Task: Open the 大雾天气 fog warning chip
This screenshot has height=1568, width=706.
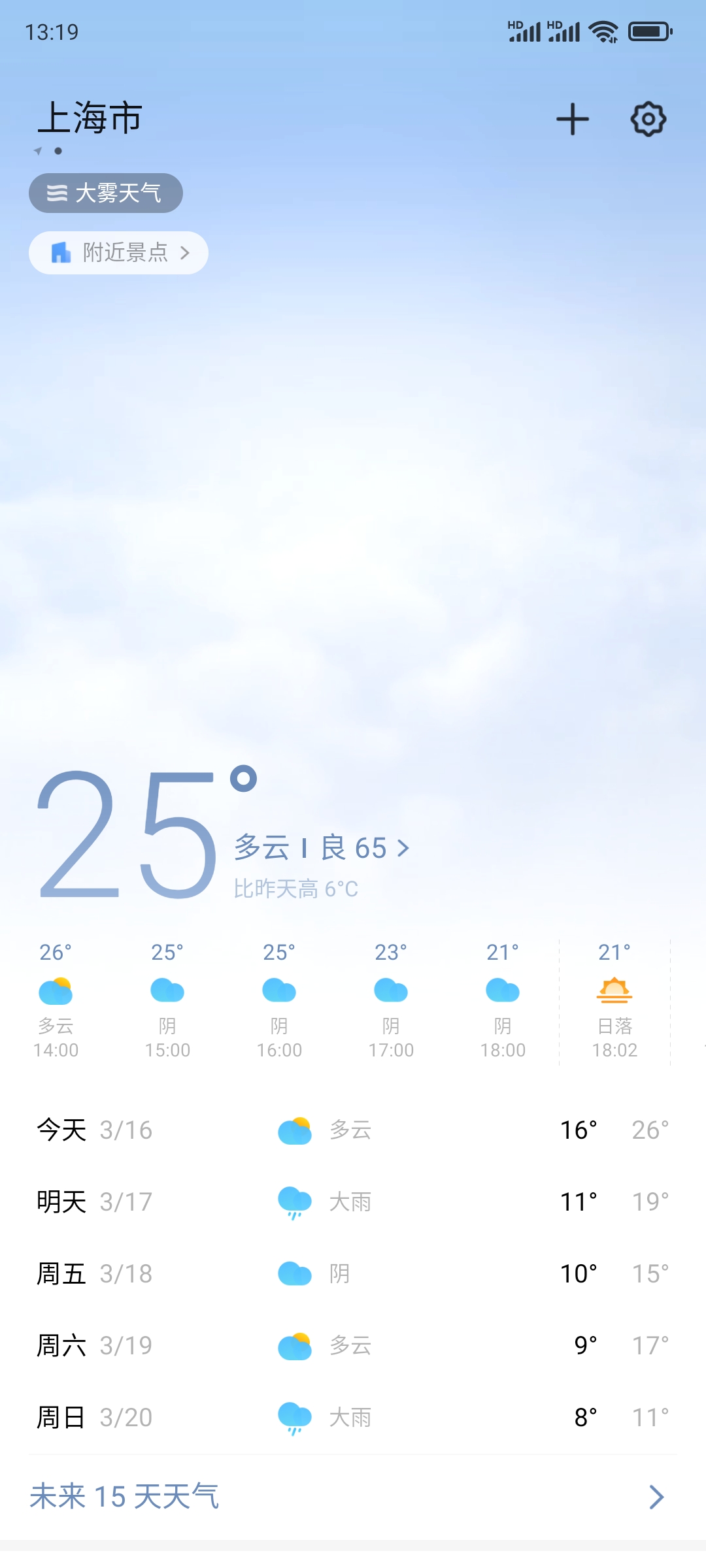Action: (106, 193)
